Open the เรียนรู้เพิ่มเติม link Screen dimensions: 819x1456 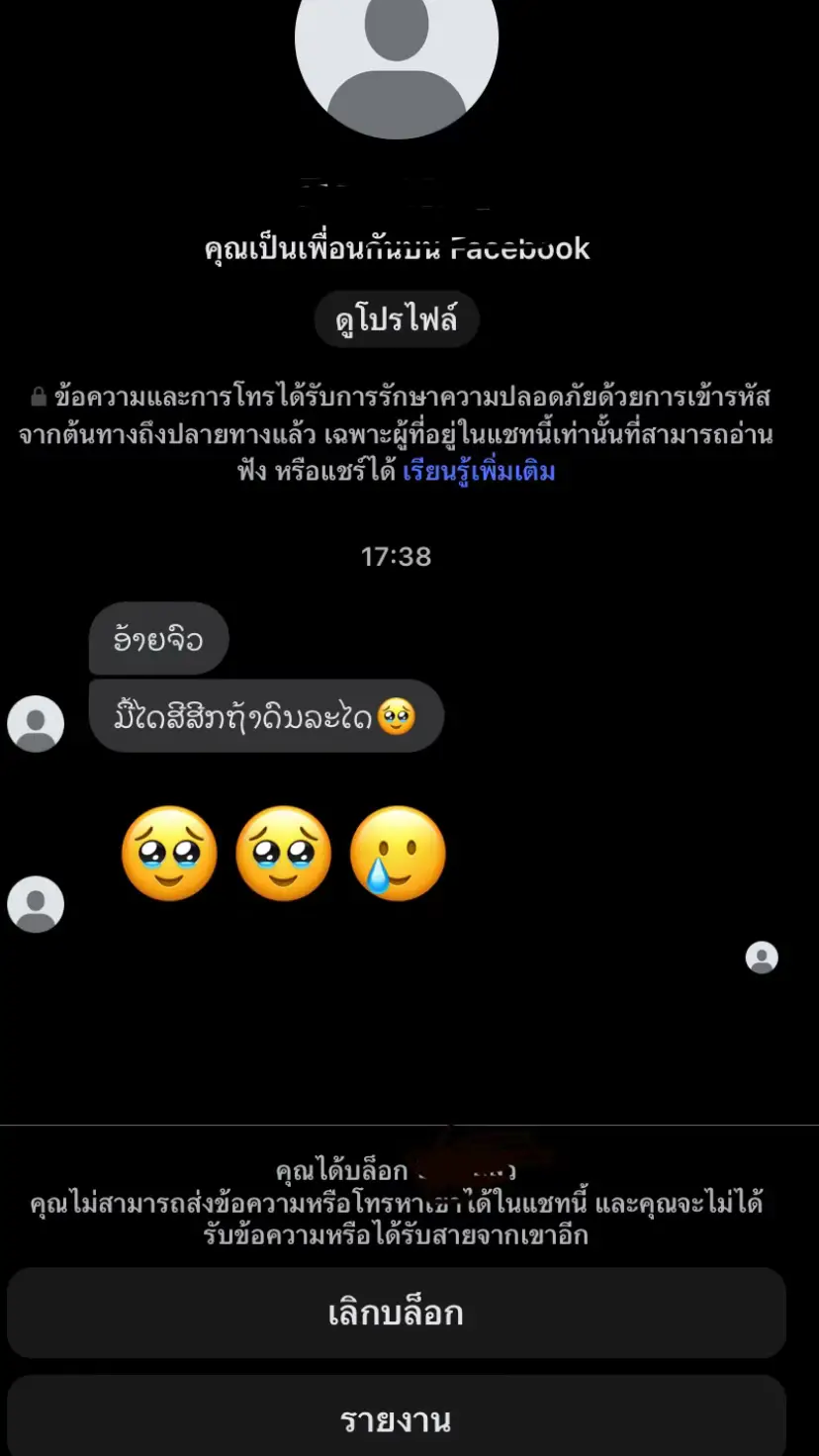[x=479, y=471]
